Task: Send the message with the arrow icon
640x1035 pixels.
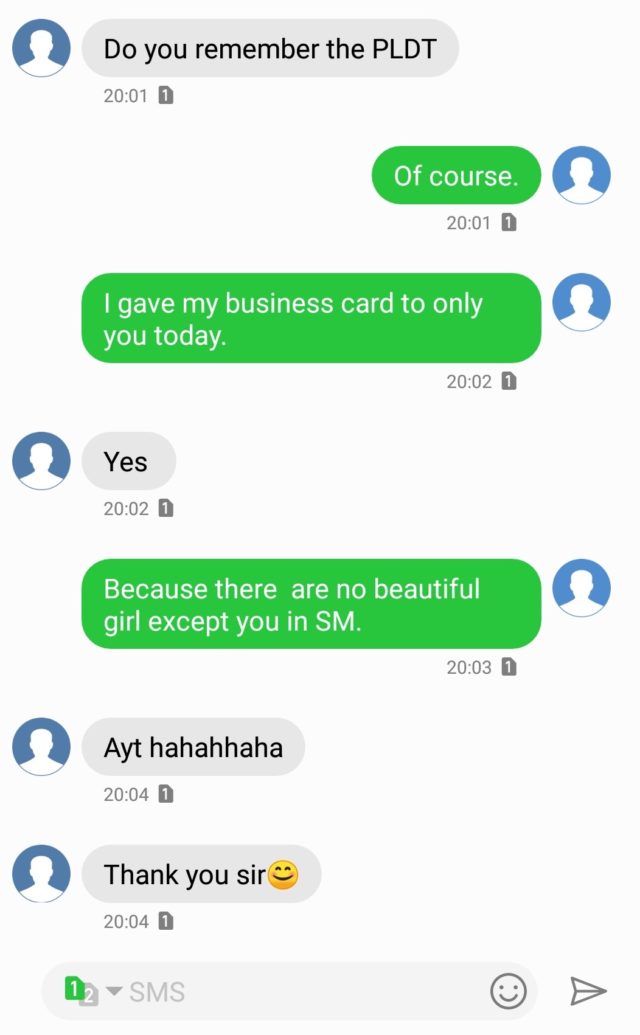Action: tap(588, 991)
